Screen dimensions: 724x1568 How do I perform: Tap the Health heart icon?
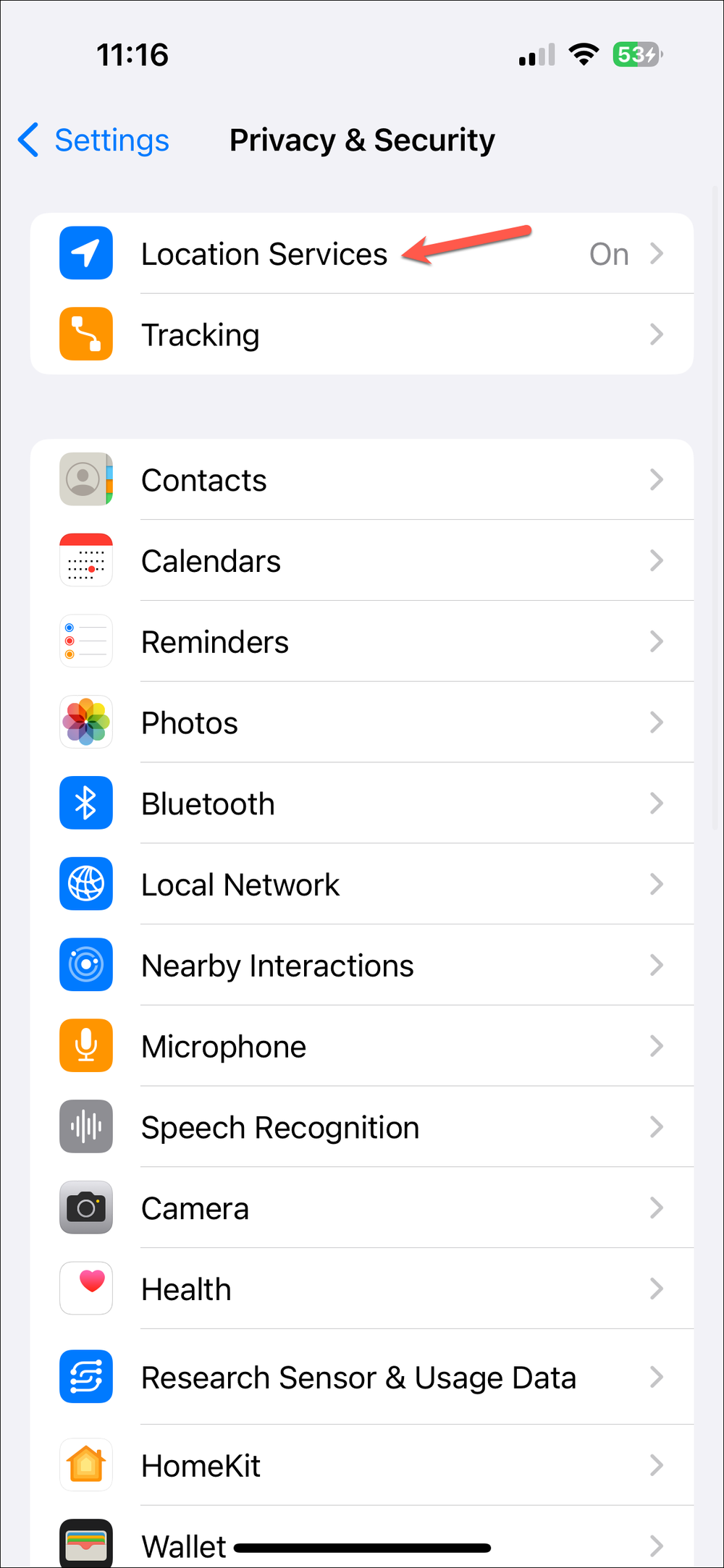click(x=85, y=1288)
